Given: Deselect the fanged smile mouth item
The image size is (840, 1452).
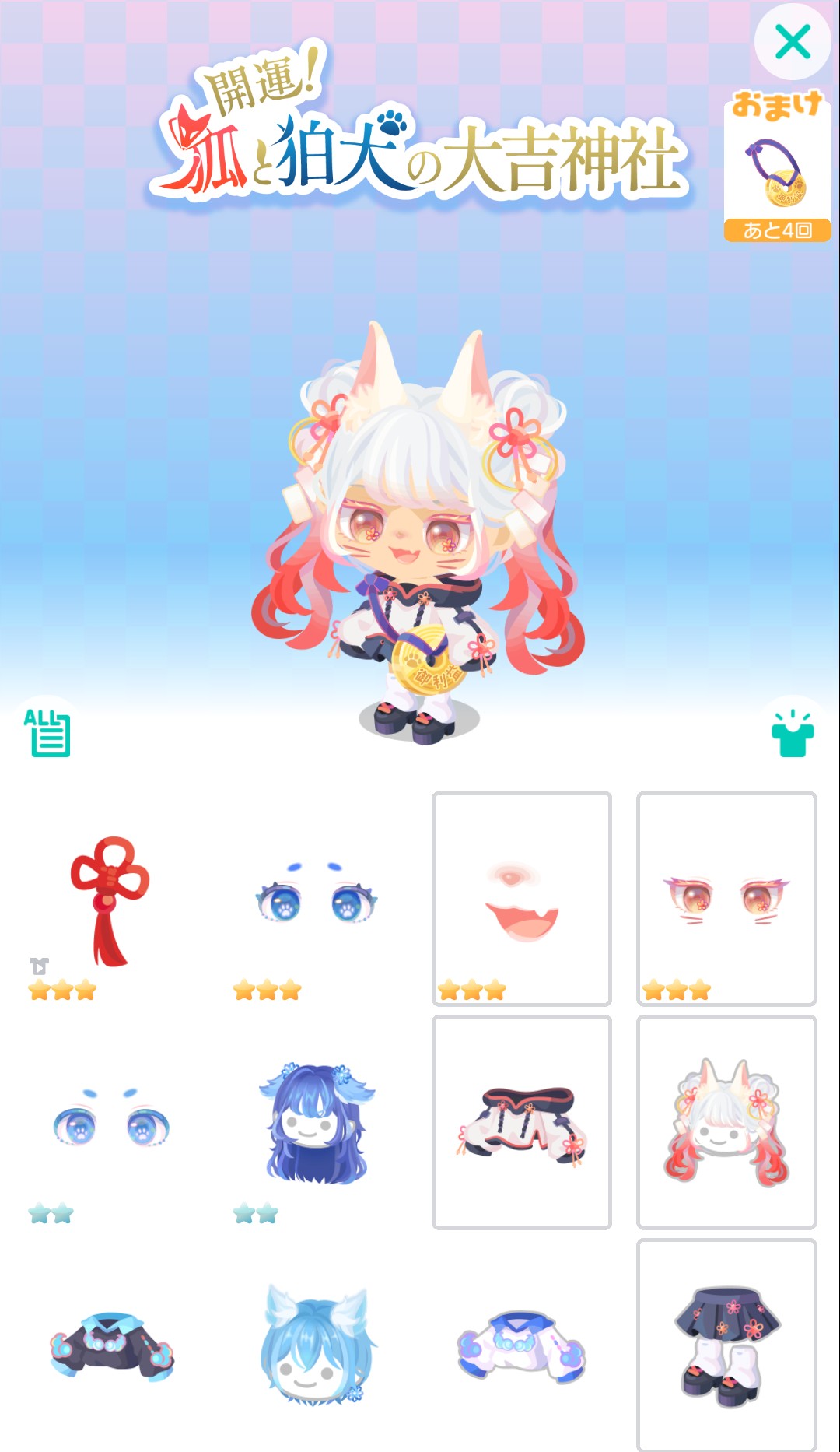Looking at the screenshot, I should click(521, 899).
